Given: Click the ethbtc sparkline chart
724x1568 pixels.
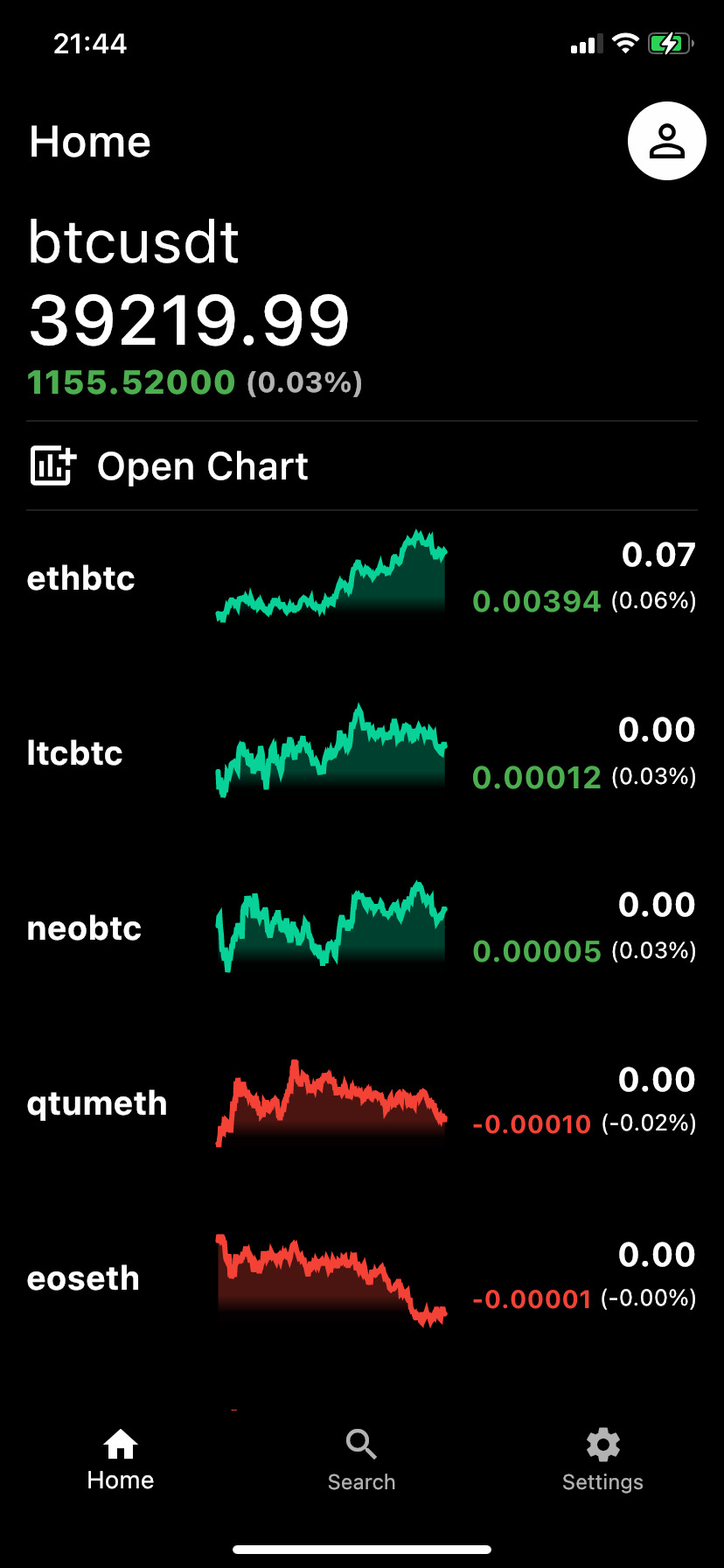Looking at the screenshot, I should [x=331, y=576].
